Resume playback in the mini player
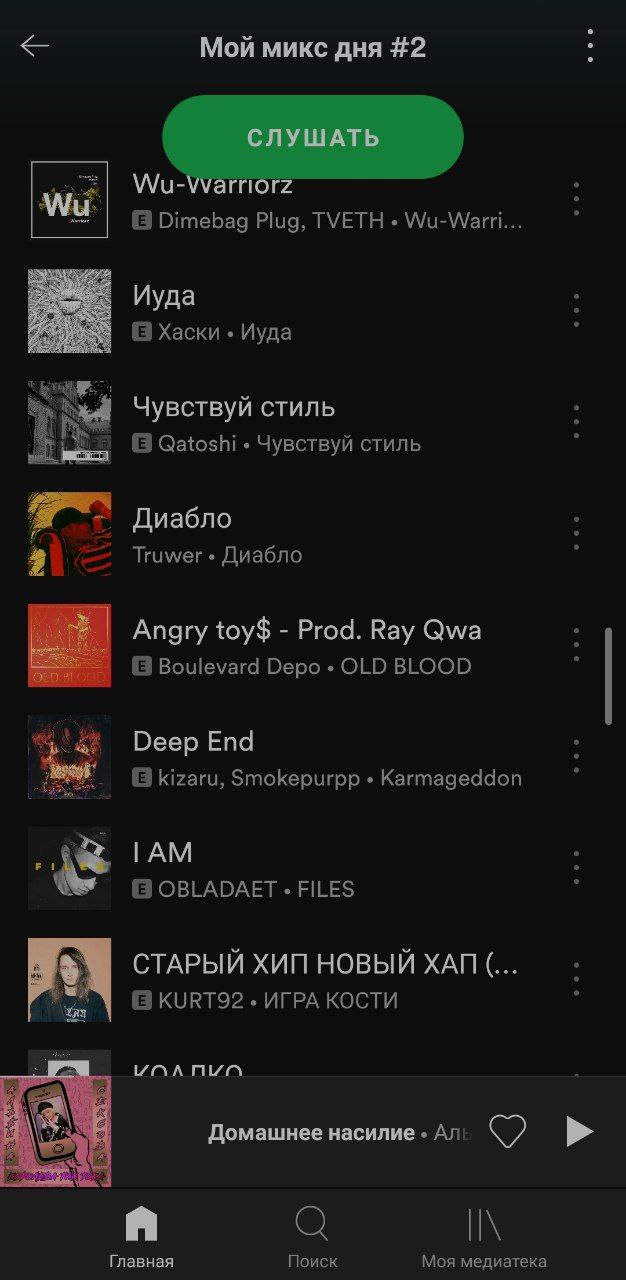Viewport: 626px width, 1280px height. 579,1132
